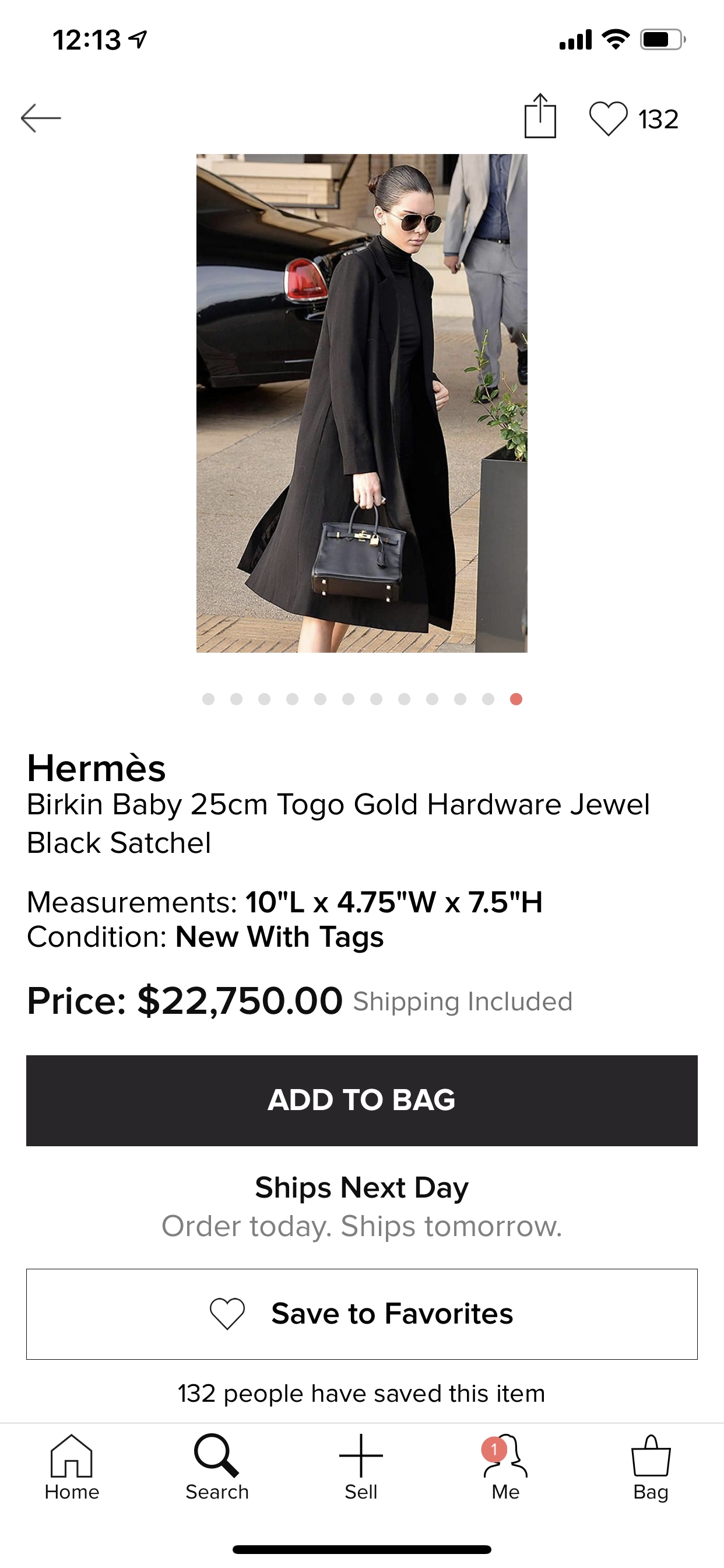
Task: Switch to the Home tab
Action: [72, 1468]
